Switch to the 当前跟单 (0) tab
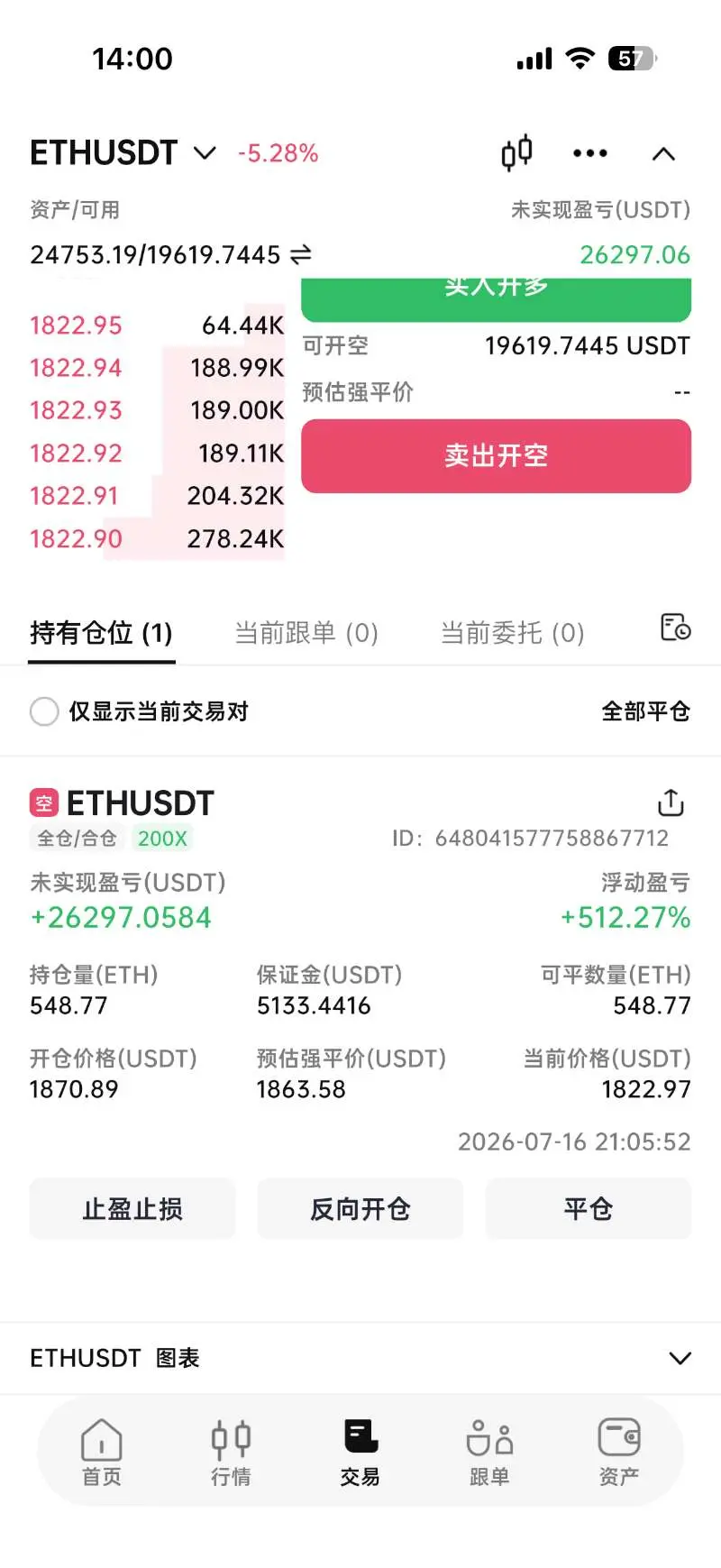This screenshot has height=1568, width=721. tap(306, 633)
